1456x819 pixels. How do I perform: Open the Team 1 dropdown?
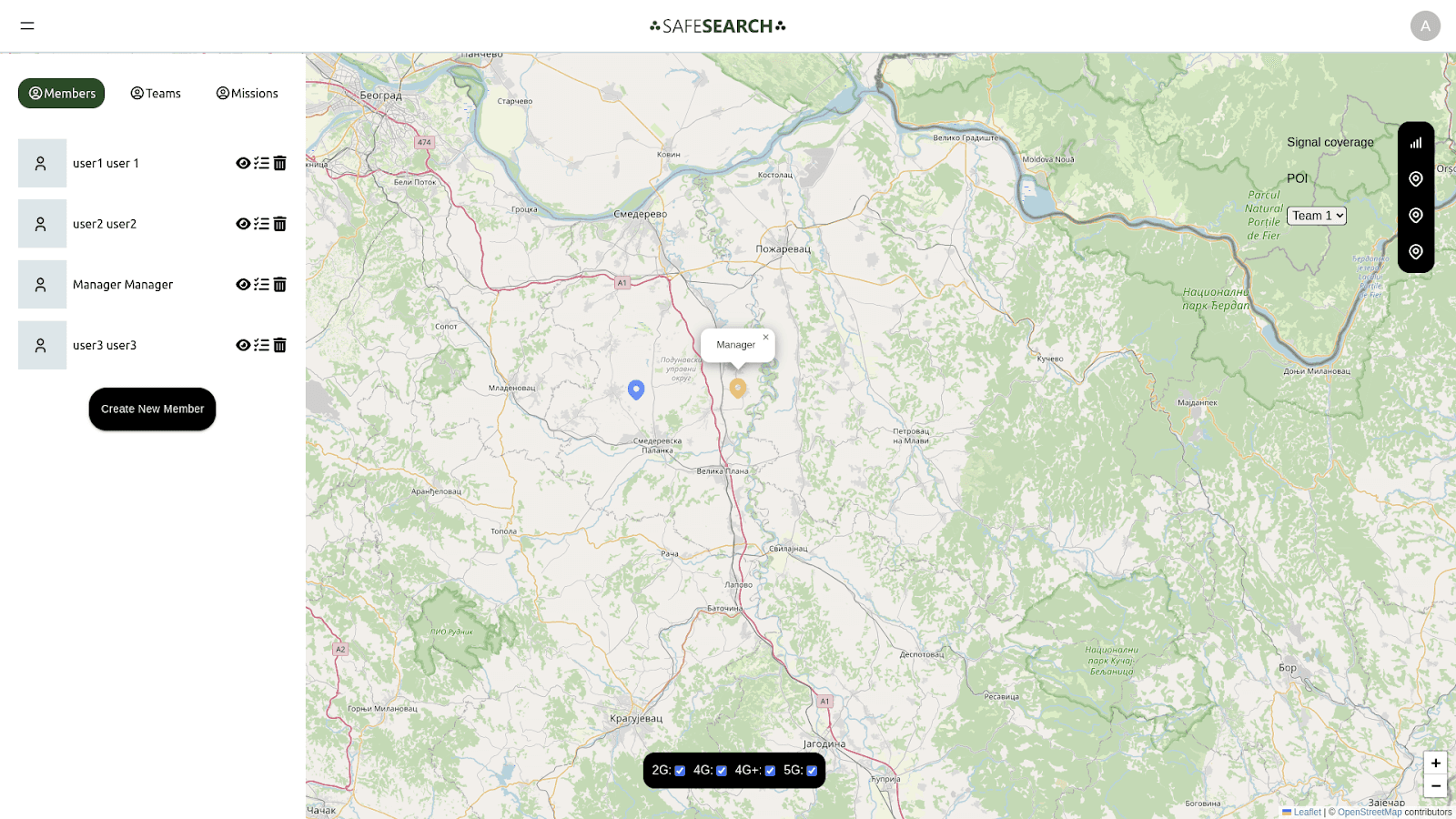pyautogui.click(x=1316, y=216)
